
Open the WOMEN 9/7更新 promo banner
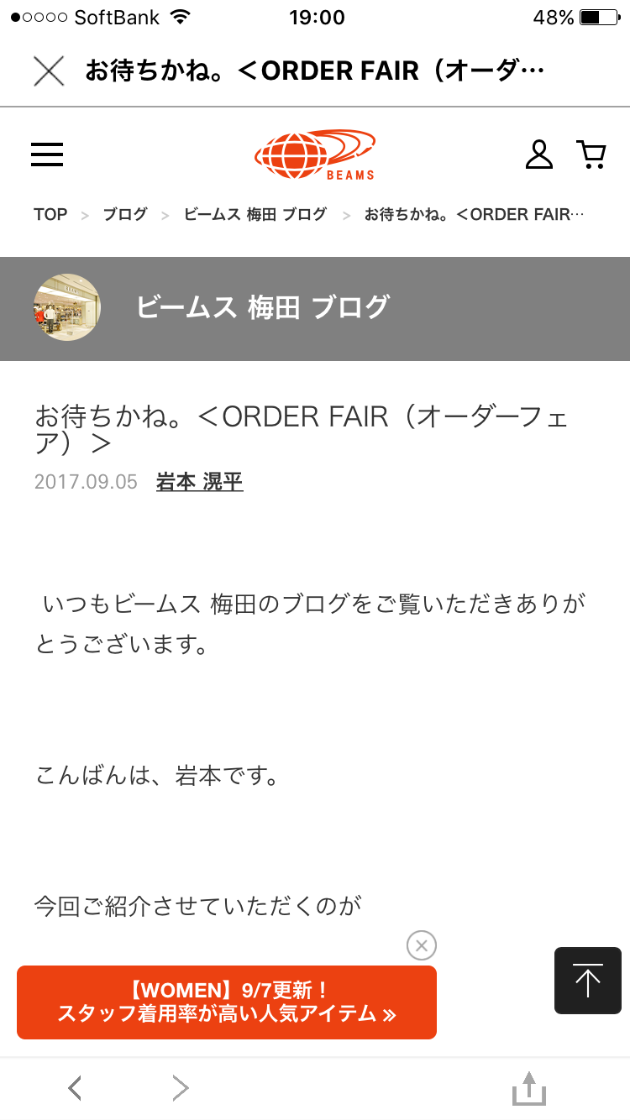(226, 1002)
